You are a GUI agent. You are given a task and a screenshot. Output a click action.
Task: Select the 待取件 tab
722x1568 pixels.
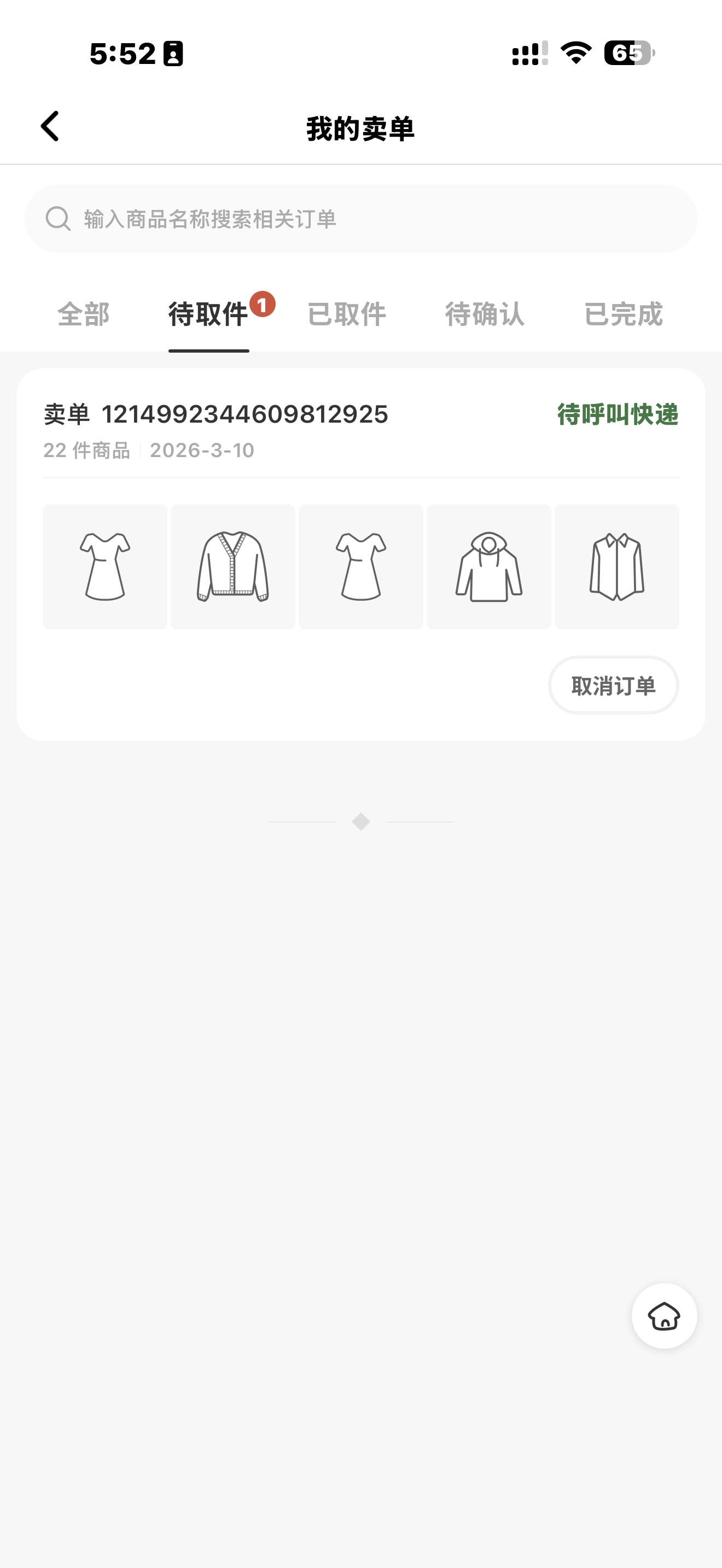click(209, 314)
